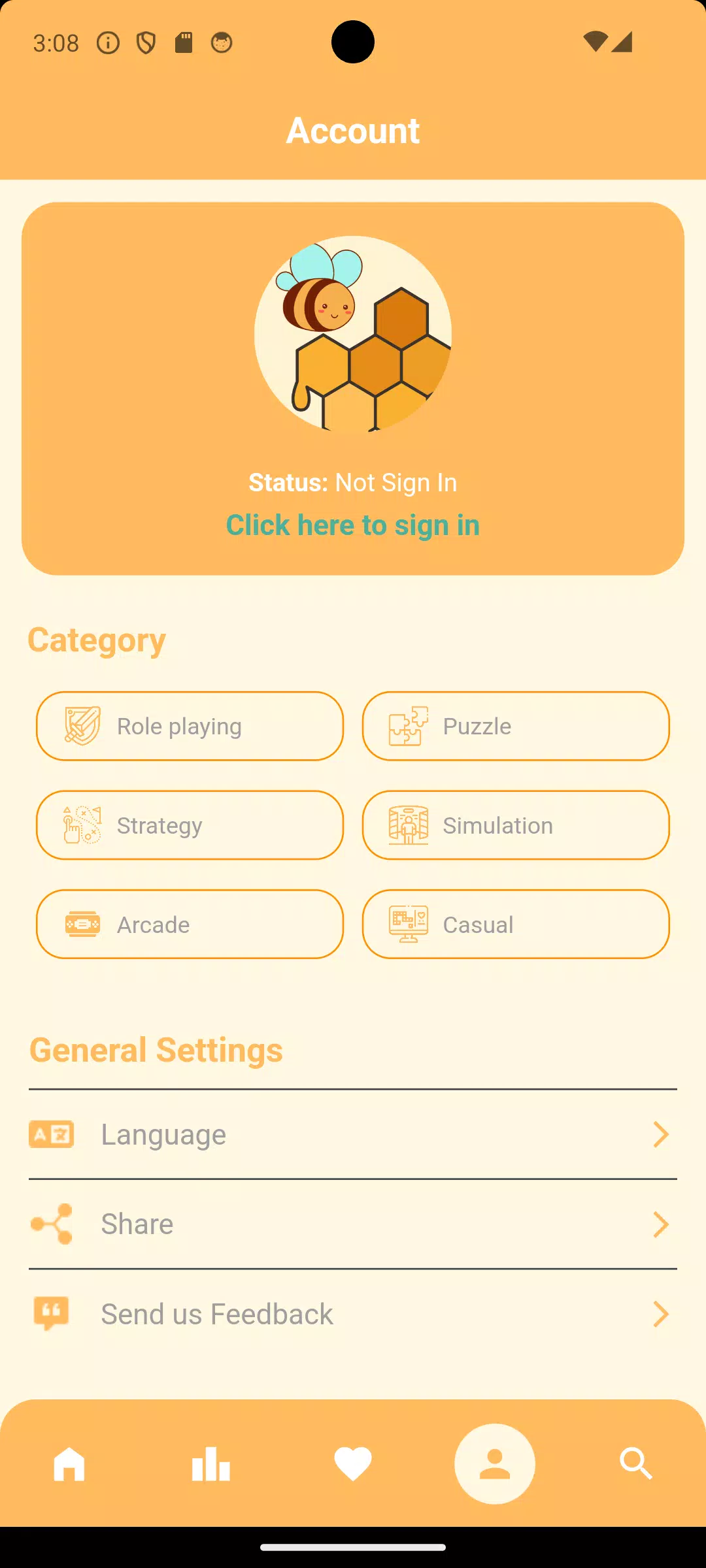Pick the Casual category chip
The width and height of the screenshot is (706, 1568).
pyautogui.click(x=515, y=924)
